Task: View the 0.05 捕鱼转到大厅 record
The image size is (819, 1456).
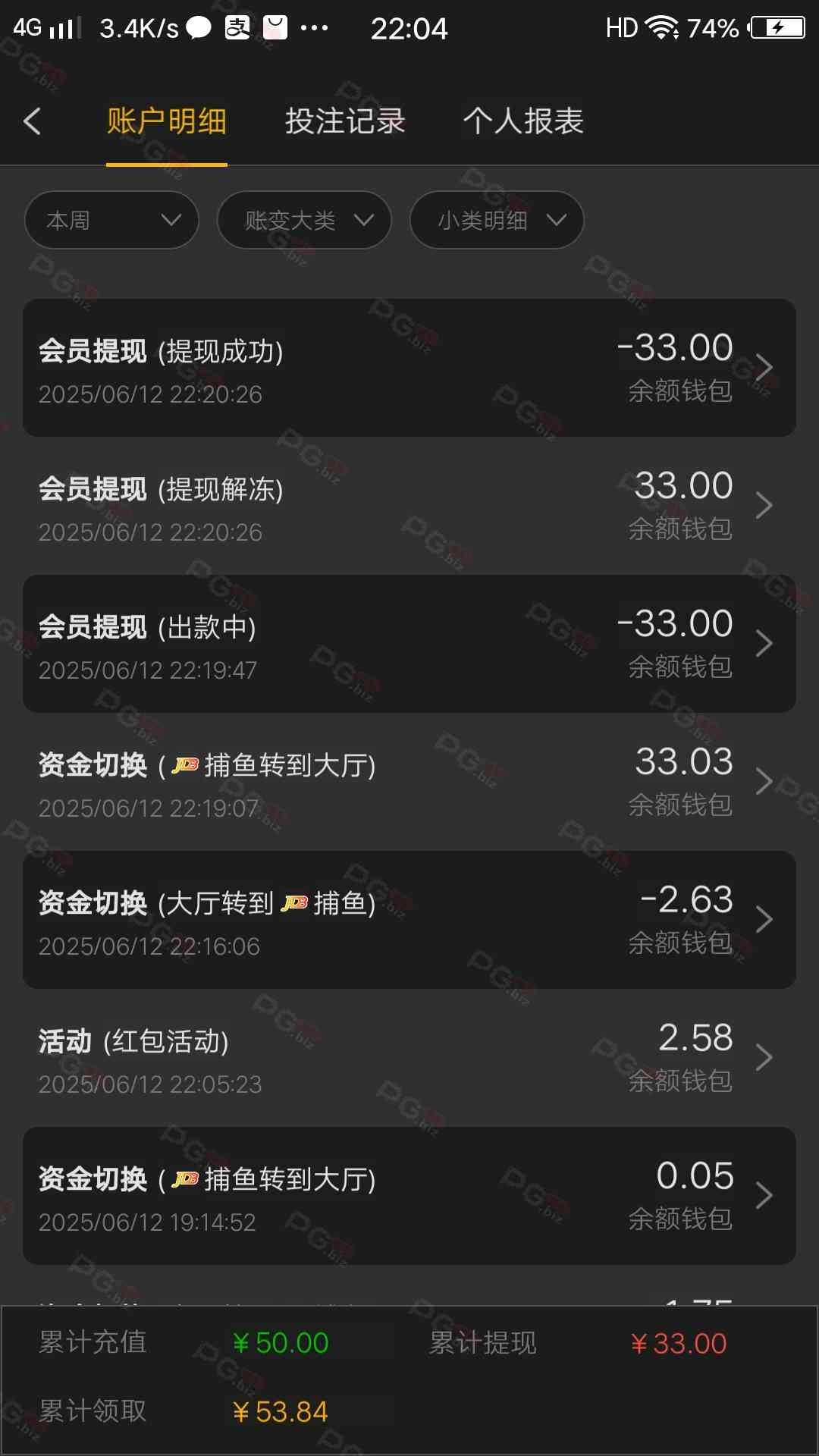Action: coord(409,1196)
